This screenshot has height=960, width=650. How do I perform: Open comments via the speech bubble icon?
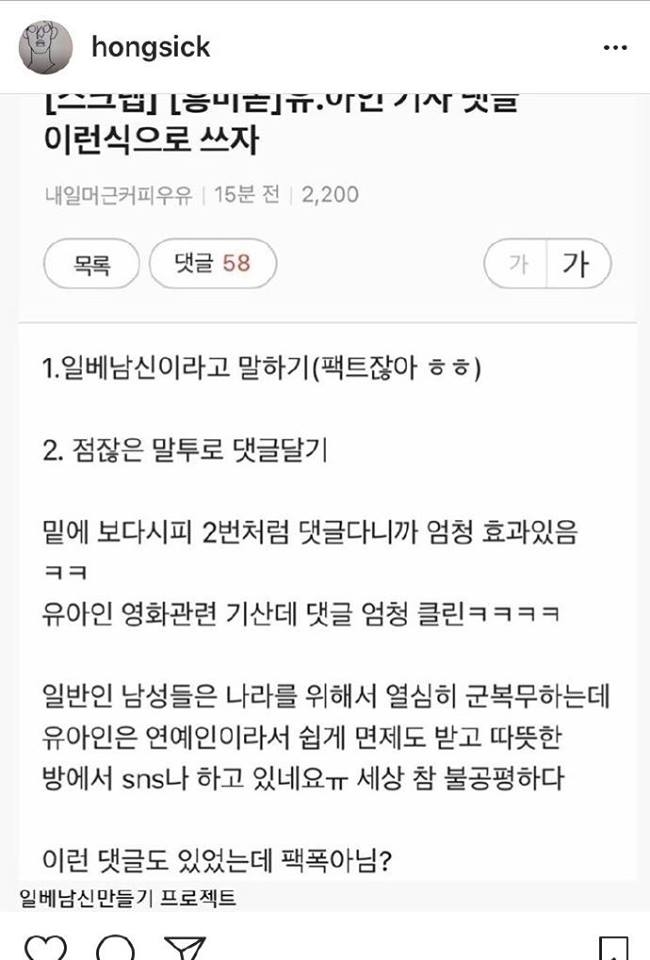tap(116, 948)
